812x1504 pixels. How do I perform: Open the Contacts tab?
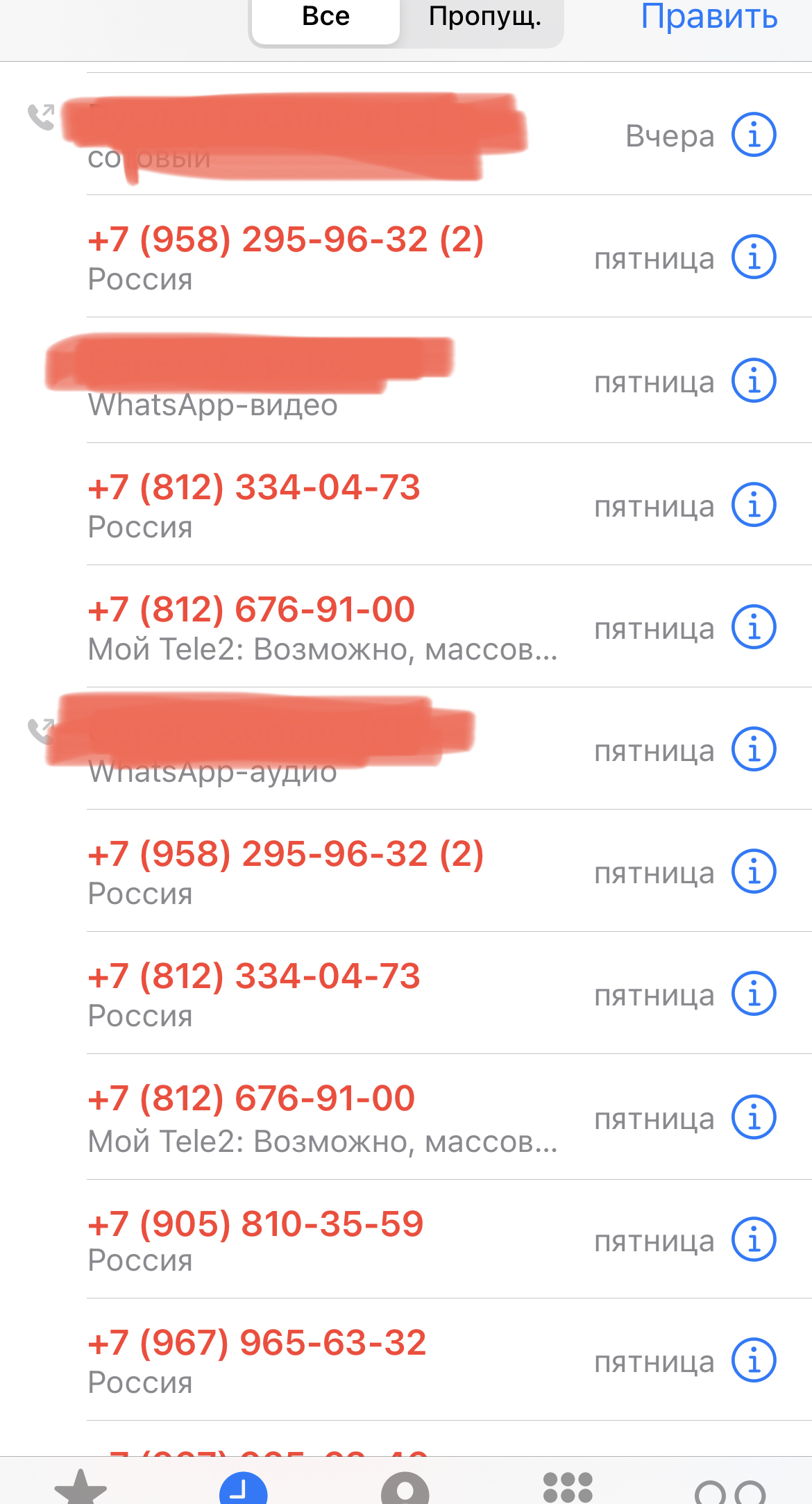(x=405, y=1488)
